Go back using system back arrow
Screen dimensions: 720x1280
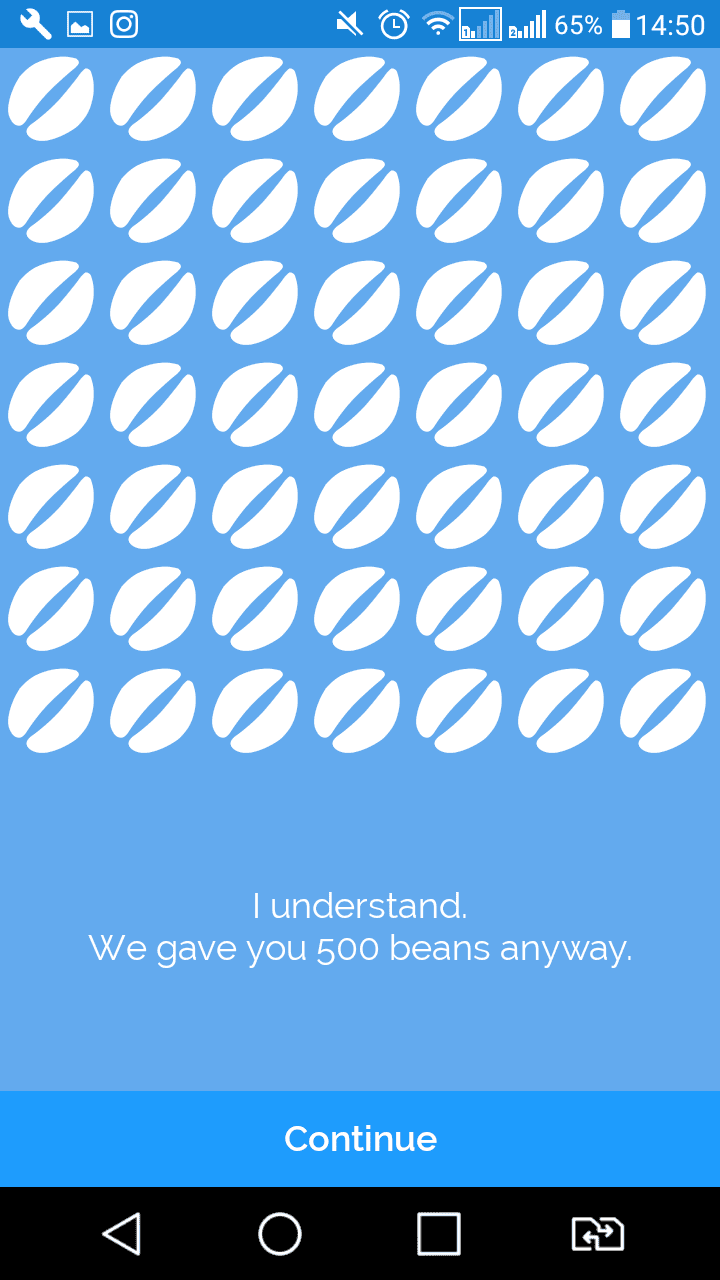(122, 1234)
